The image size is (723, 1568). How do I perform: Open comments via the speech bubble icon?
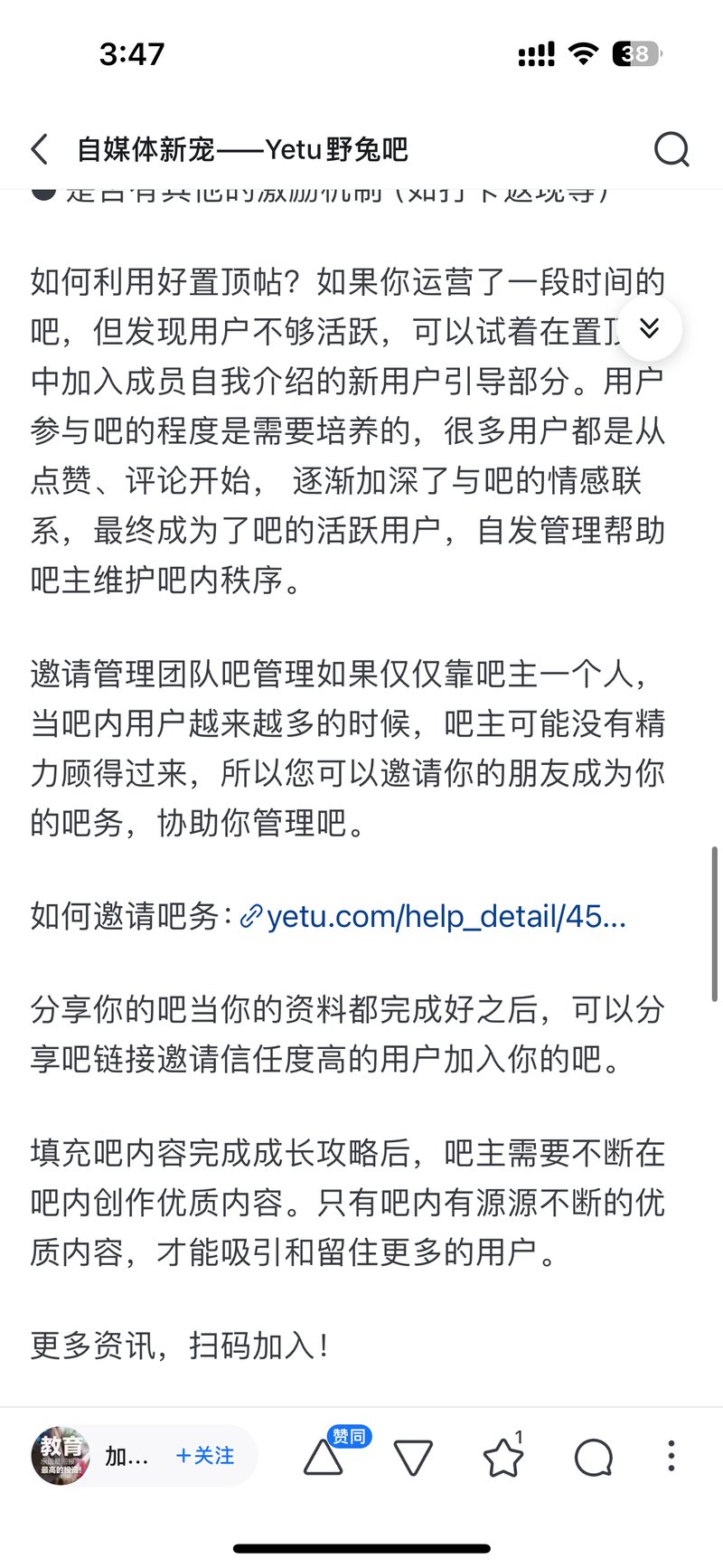(x=593, y=1458)
